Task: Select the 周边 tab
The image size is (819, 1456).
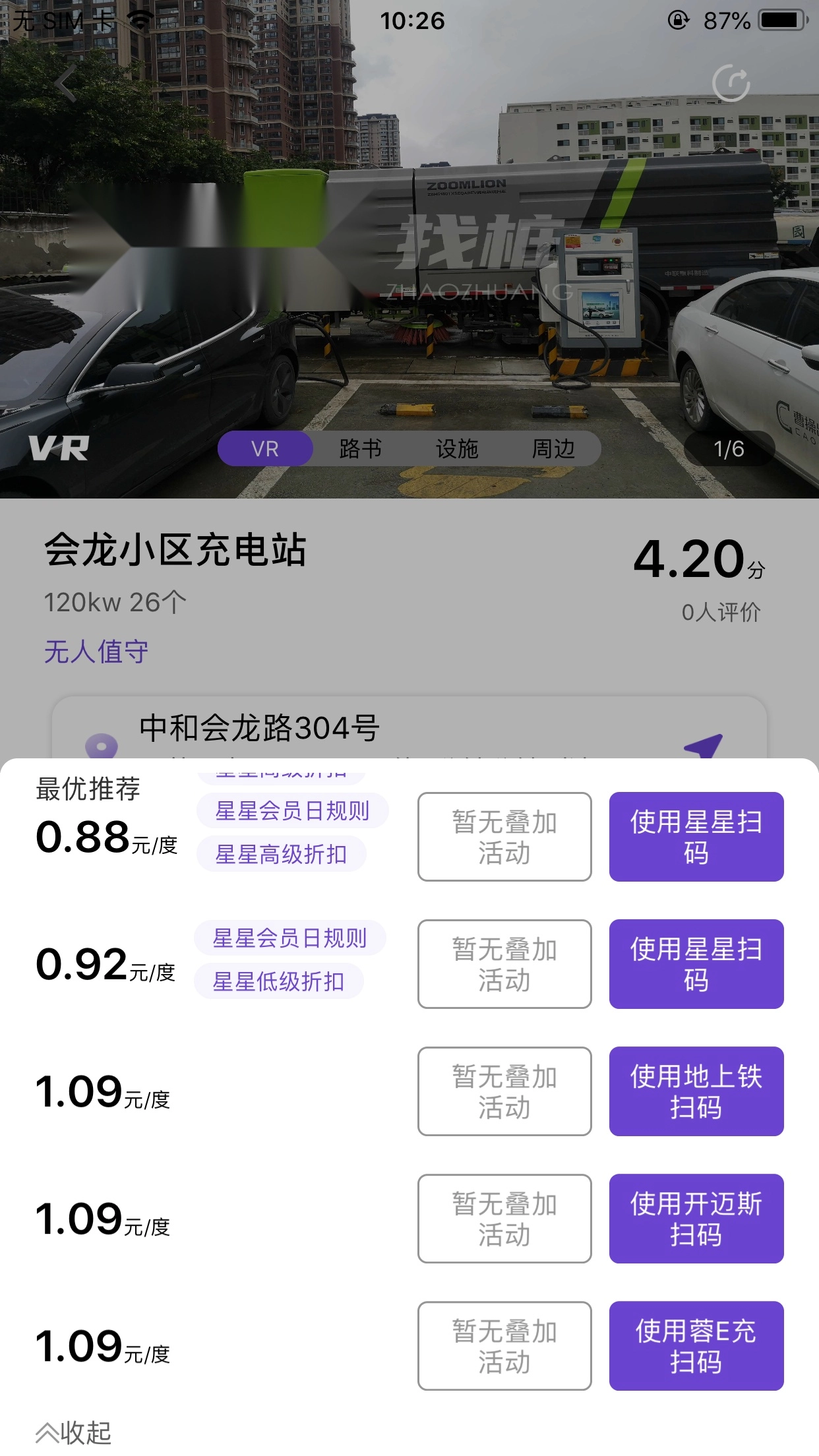Action: [x=556, y=449]
